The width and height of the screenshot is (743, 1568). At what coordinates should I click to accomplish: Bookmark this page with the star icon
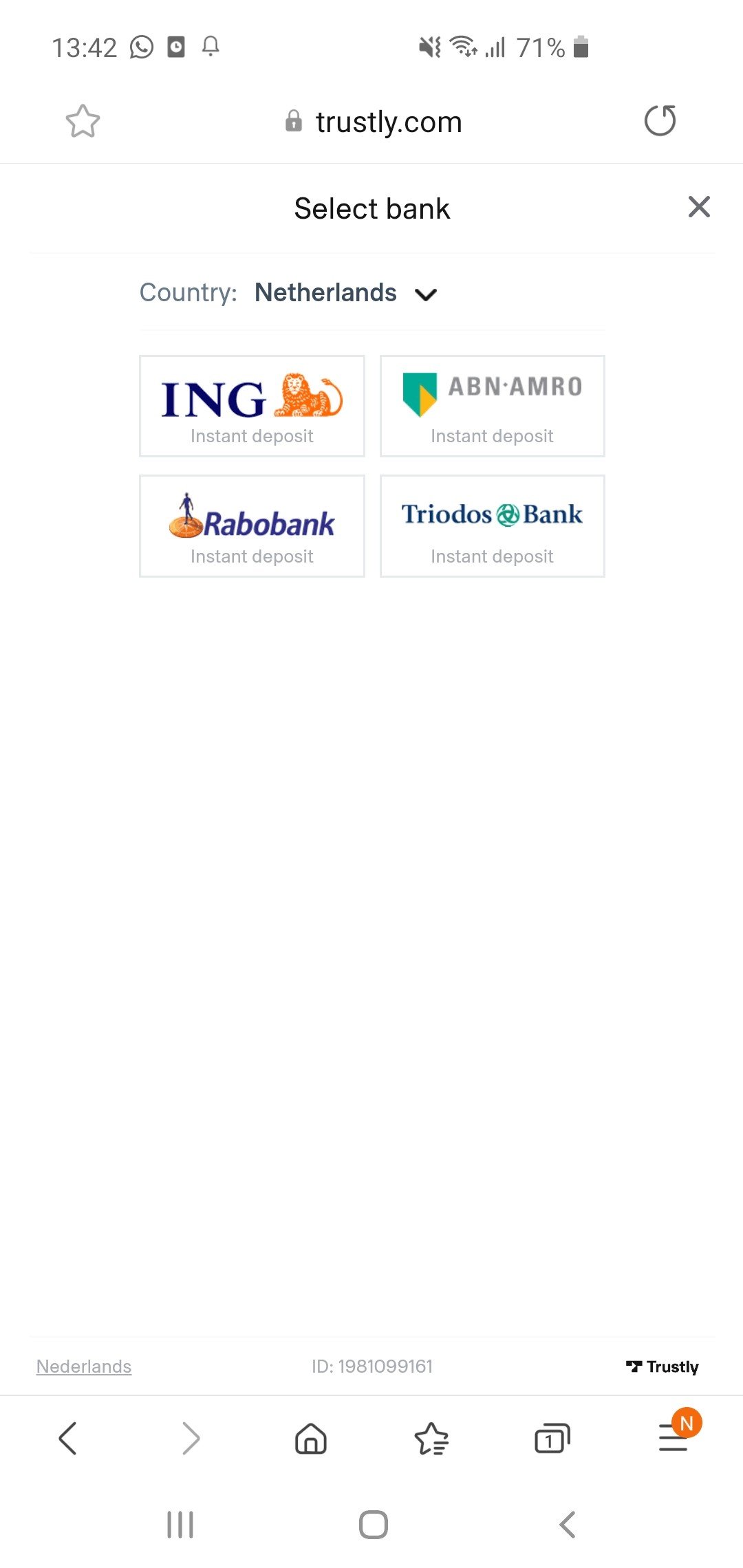pyautogui.click(x=83, y=122)
